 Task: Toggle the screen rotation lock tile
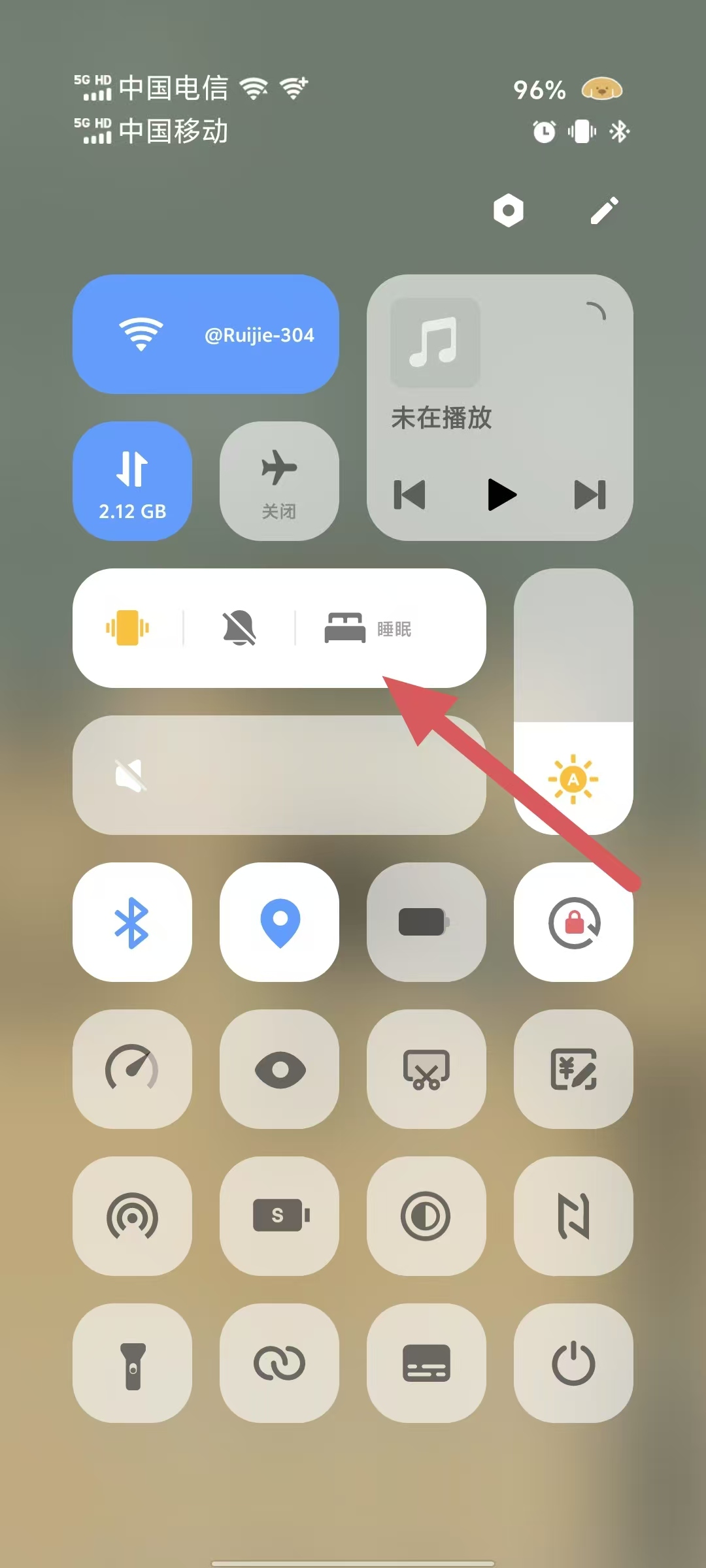pyautogui.click(x=573, y=922)
